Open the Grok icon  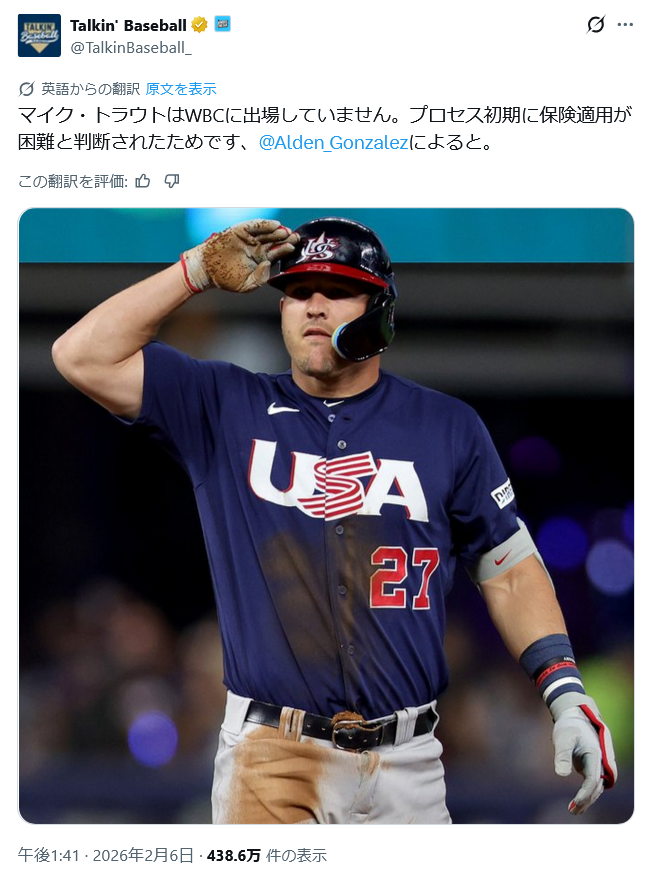click(595, 24)
